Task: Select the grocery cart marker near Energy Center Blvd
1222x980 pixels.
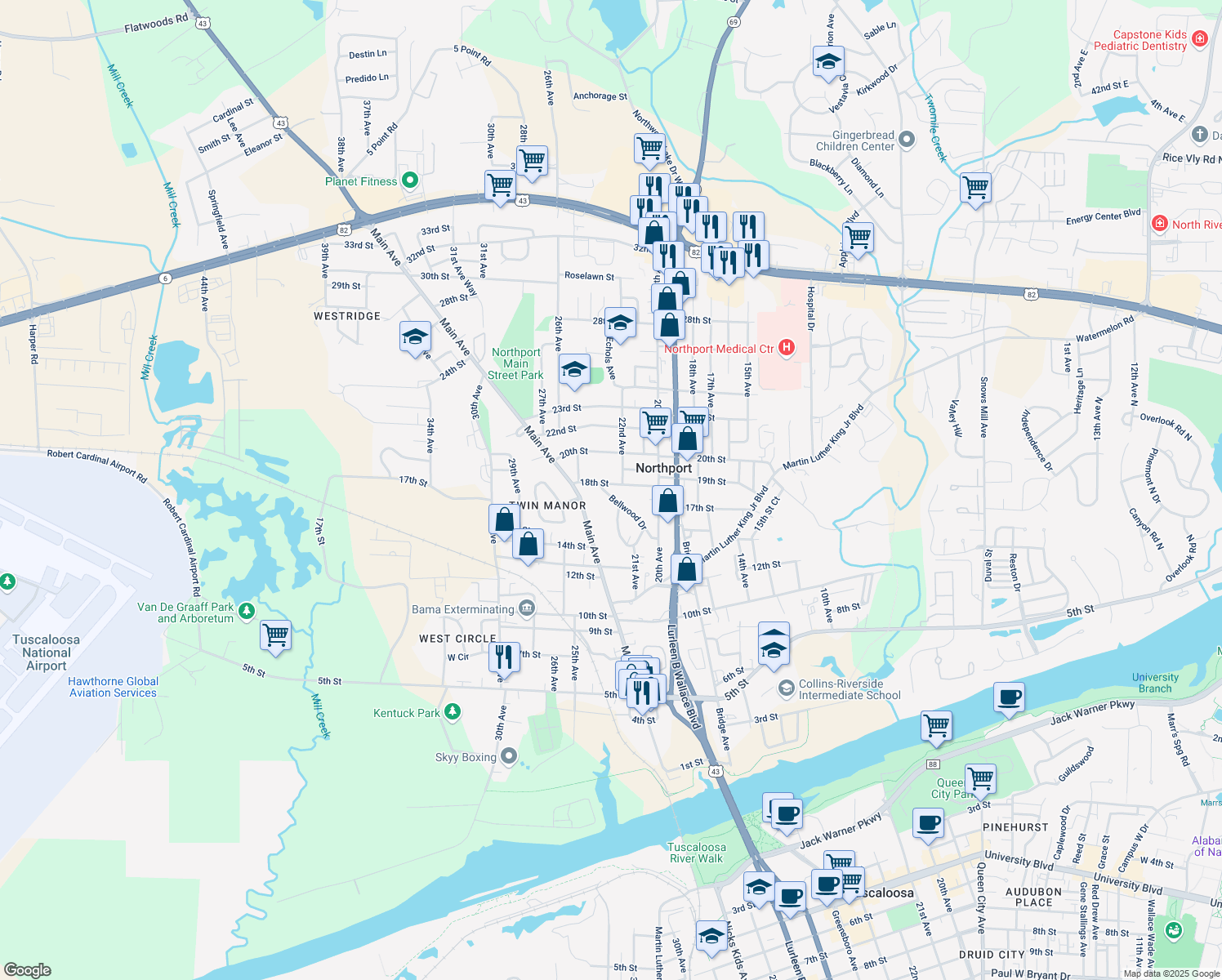Action: coord(975,188)
